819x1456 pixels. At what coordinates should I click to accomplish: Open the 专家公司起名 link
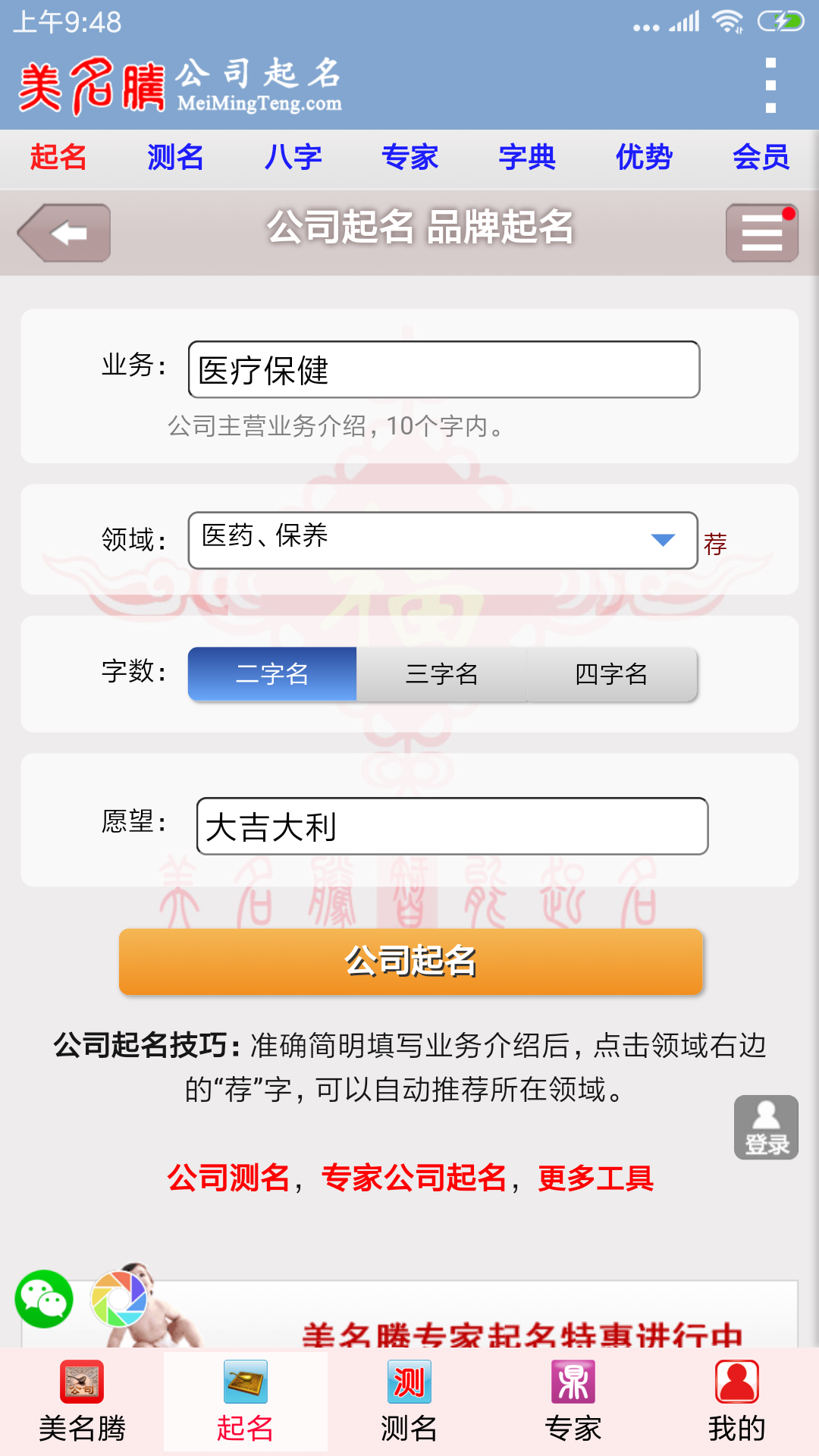click(414, 1178)
